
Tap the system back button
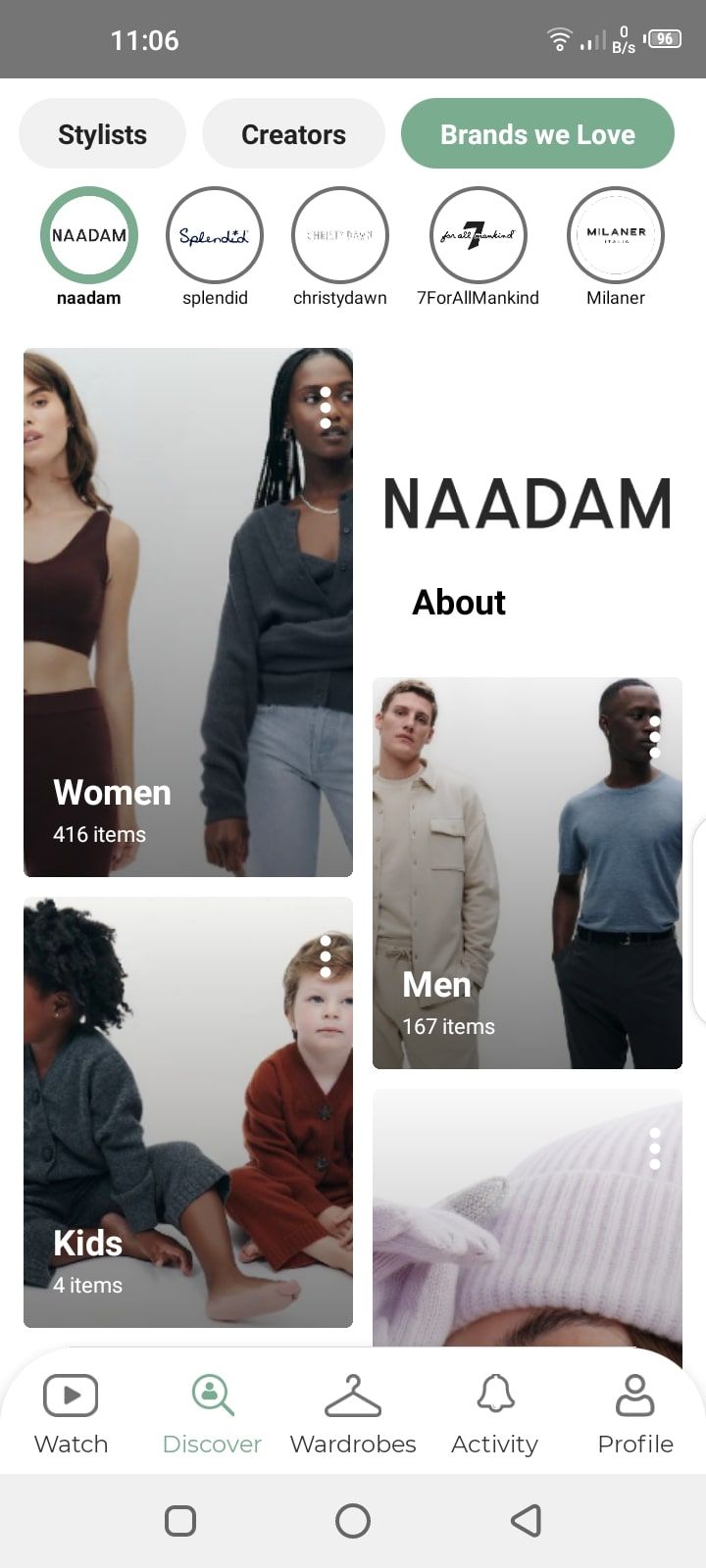(x=526, y=1521)
